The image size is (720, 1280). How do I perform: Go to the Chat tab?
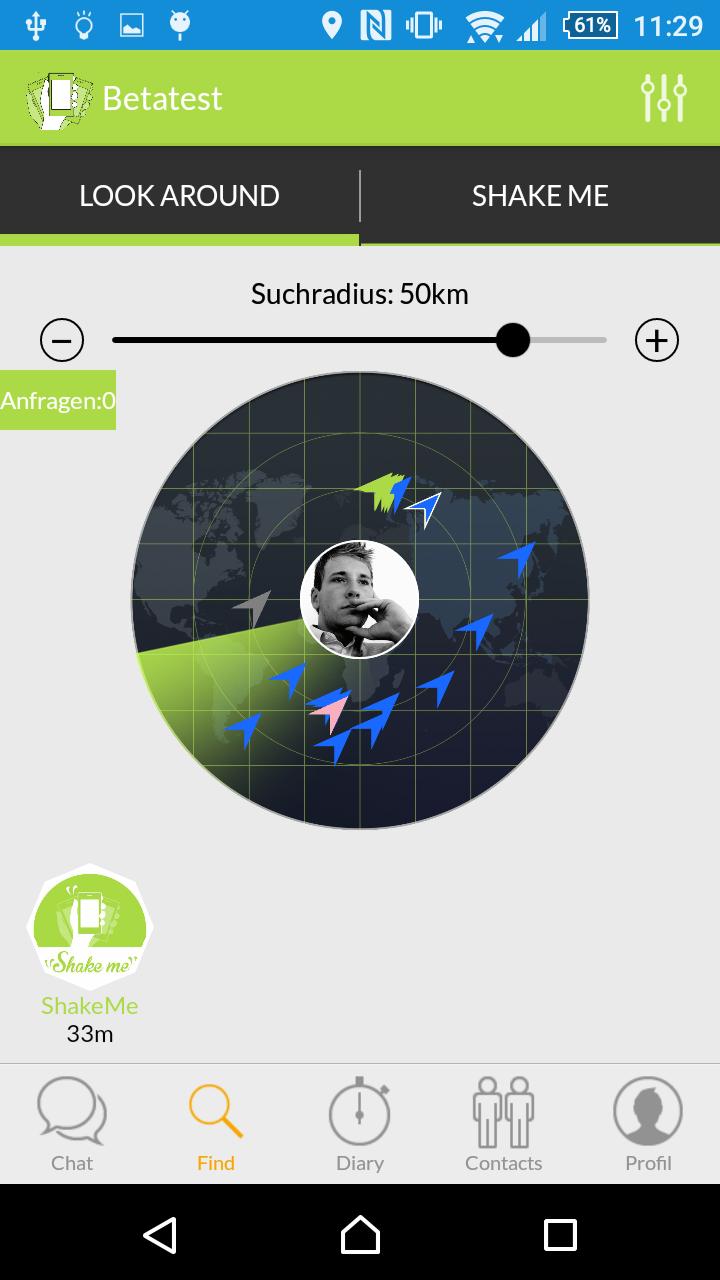(x=72, y=1124)
